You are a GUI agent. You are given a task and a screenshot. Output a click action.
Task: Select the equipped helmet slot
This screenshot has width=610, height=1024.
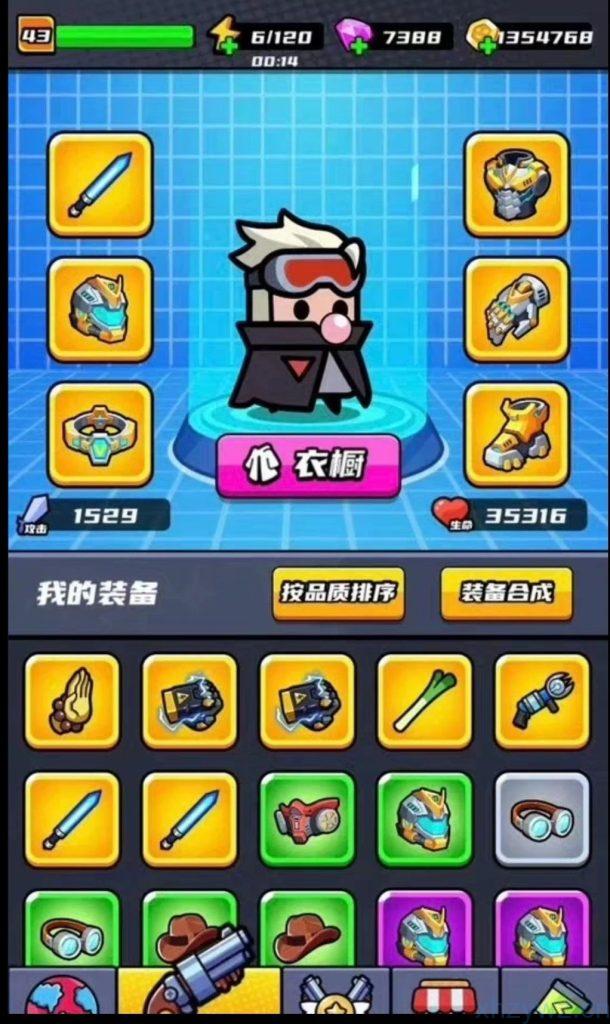[100, 309]
